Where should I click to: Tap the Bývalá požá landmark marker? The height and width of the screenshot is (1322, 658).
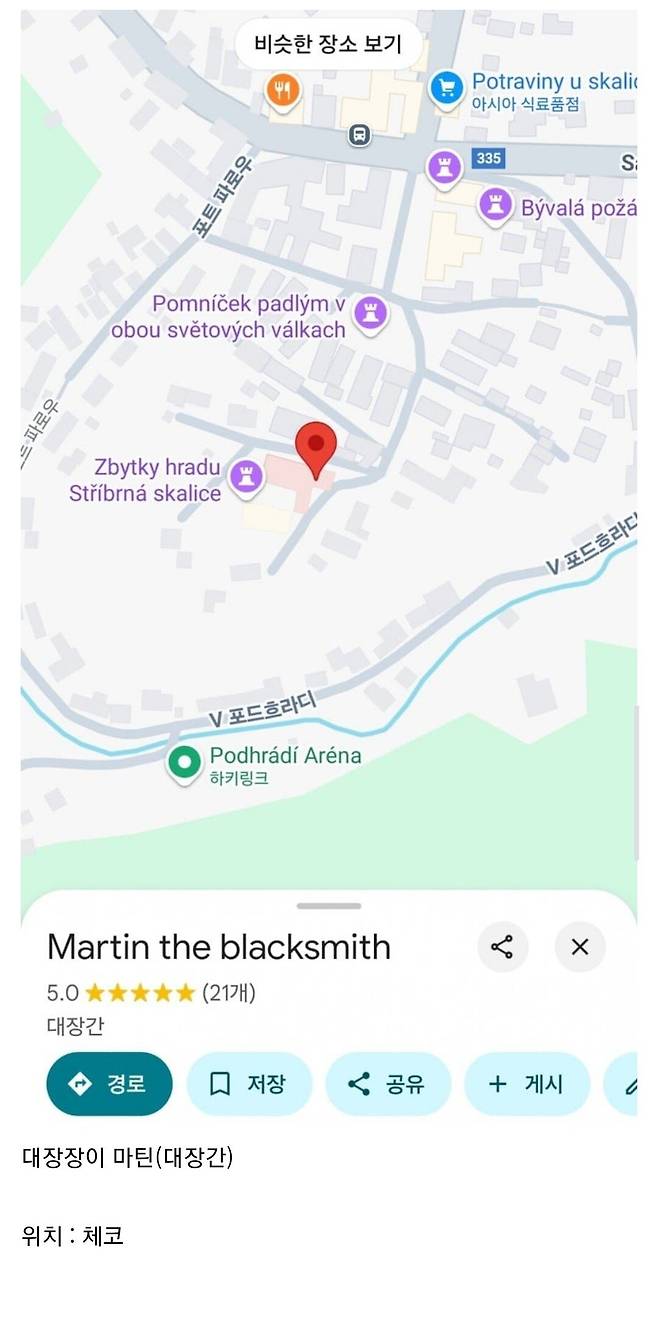tap(494, 206)
